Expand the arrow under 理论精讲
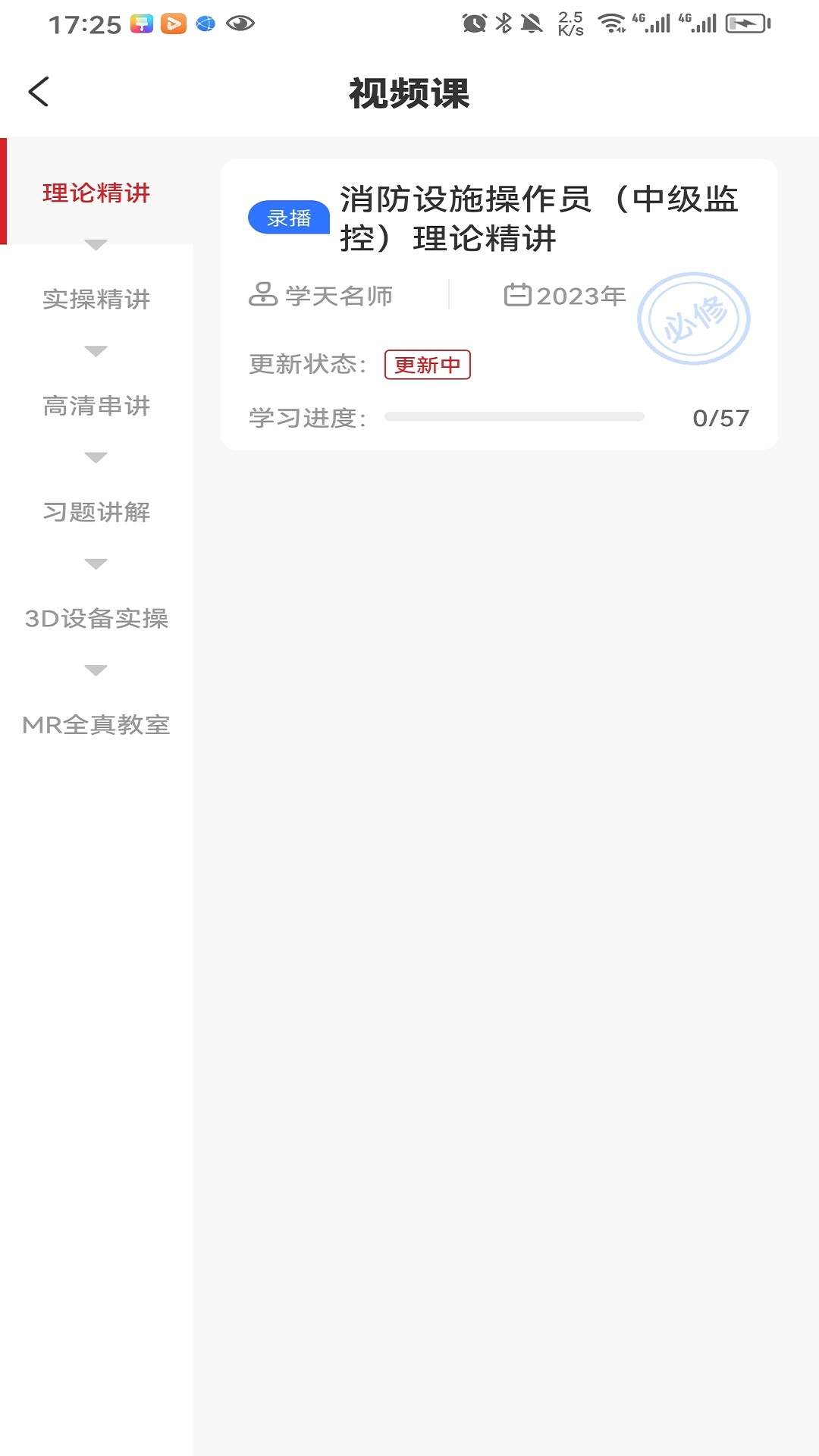819x1456 pixels. [x=96, y=243]
